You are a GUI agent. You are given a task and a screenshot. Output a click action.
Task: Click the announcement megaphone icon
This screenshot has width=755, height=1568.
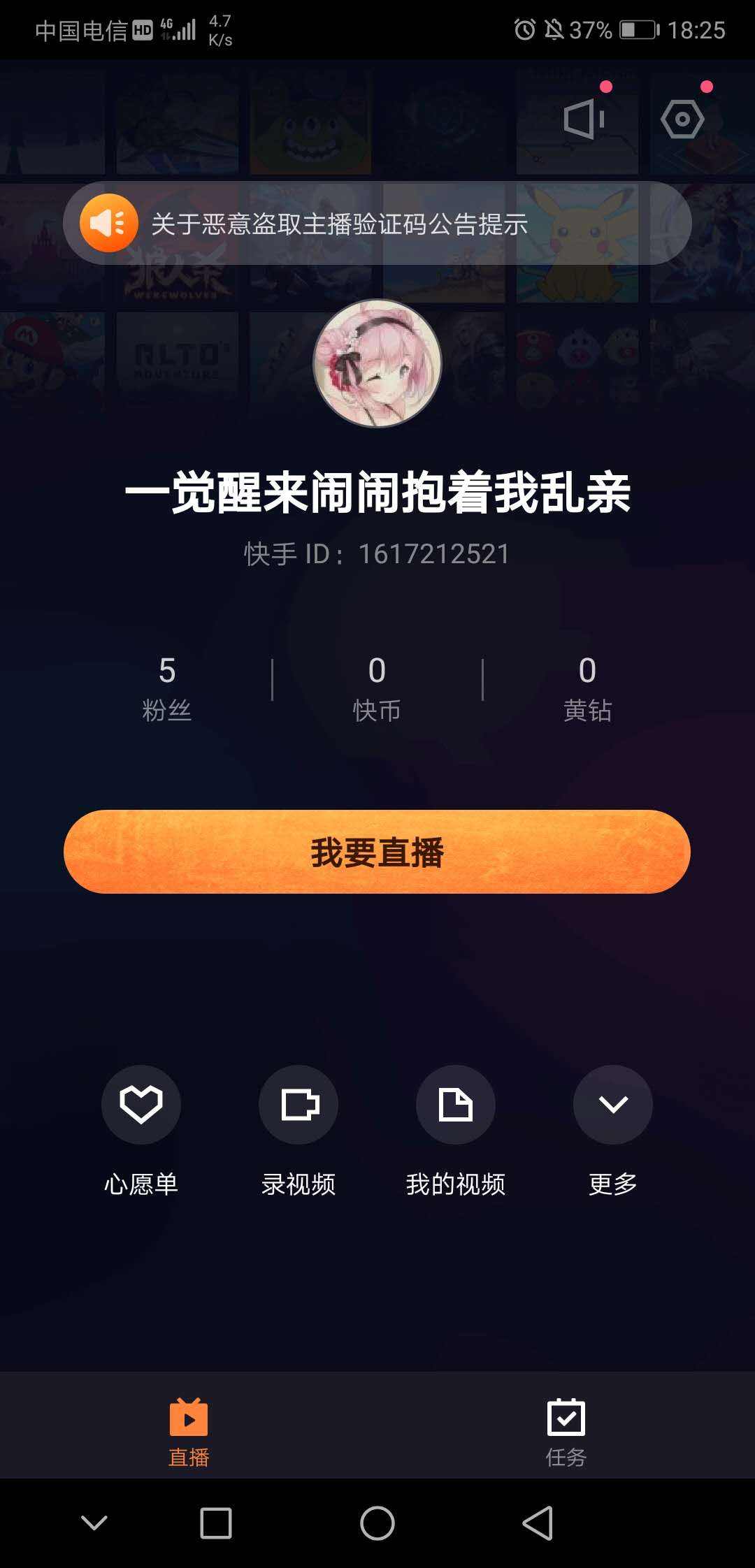[x=108, y=222]
